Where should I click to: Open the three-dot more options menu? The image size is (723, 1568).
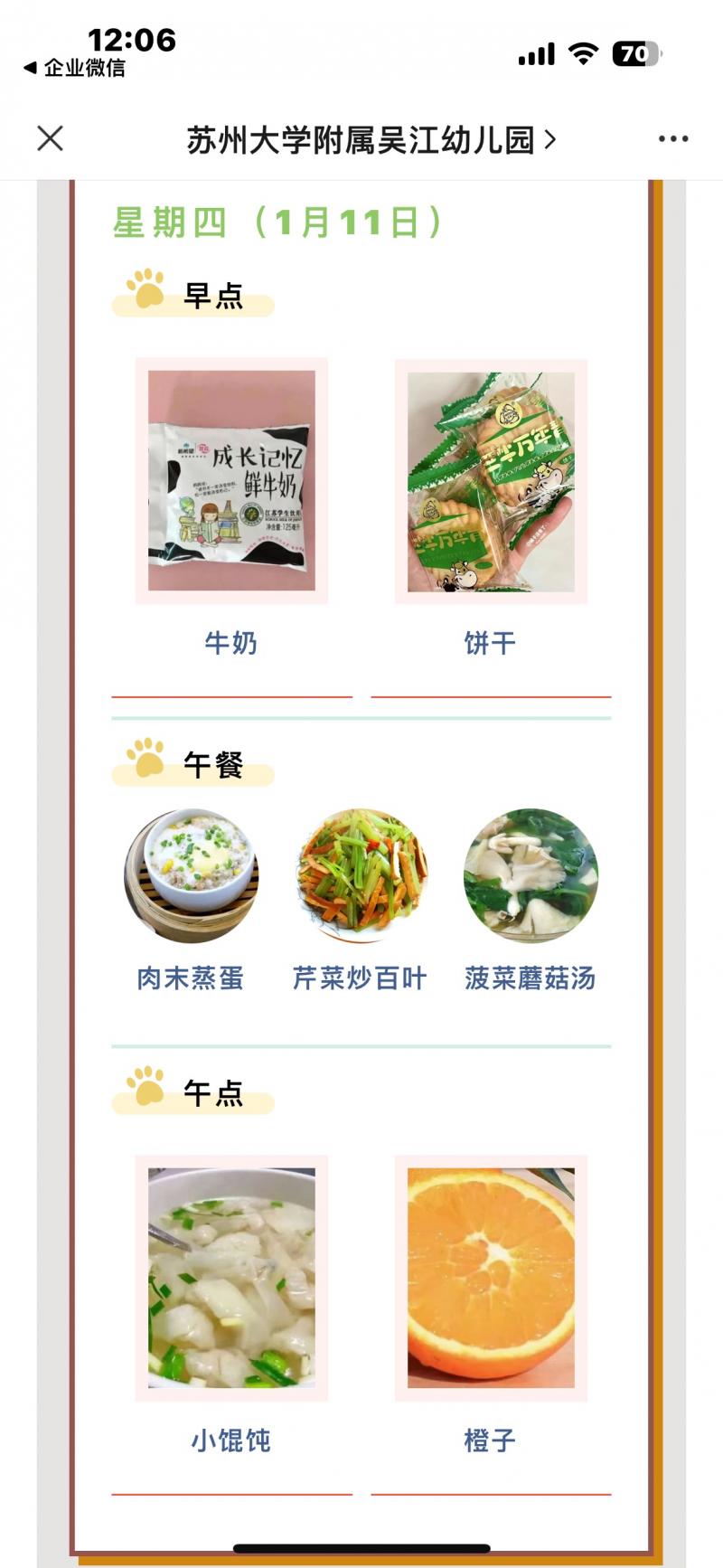coord(672,138)
